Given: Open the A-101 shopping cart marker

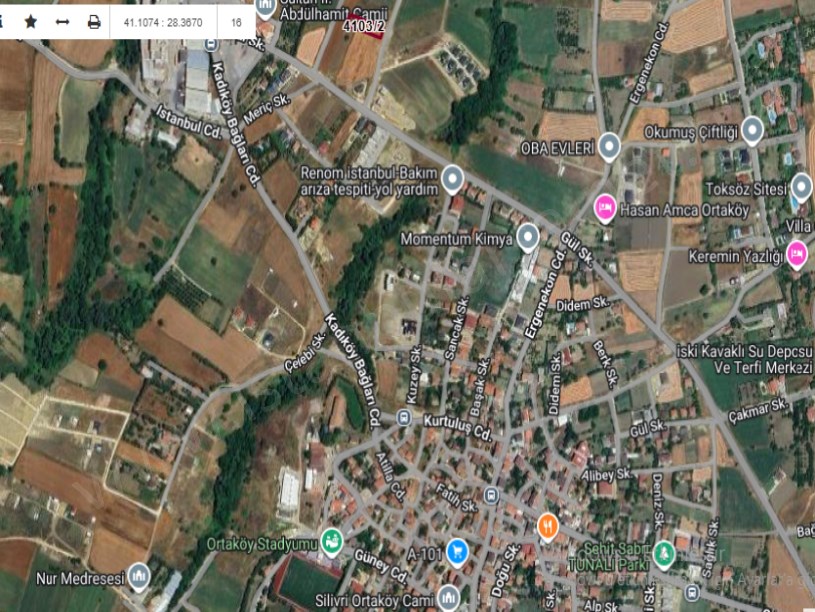Looking at the screenshot, I should tap(457, 549).
